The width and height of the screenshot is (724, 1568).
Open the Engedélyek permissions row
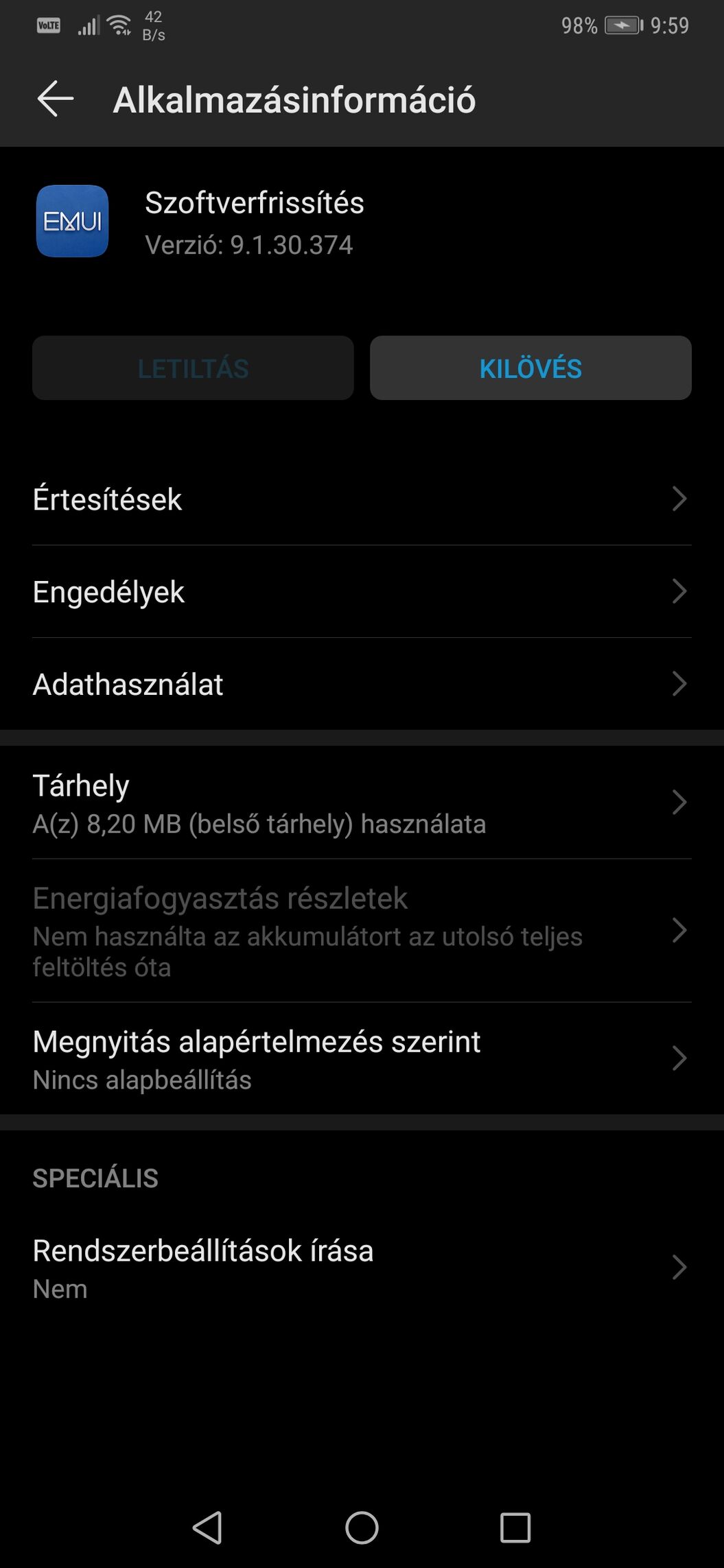[x=362, y=592]
